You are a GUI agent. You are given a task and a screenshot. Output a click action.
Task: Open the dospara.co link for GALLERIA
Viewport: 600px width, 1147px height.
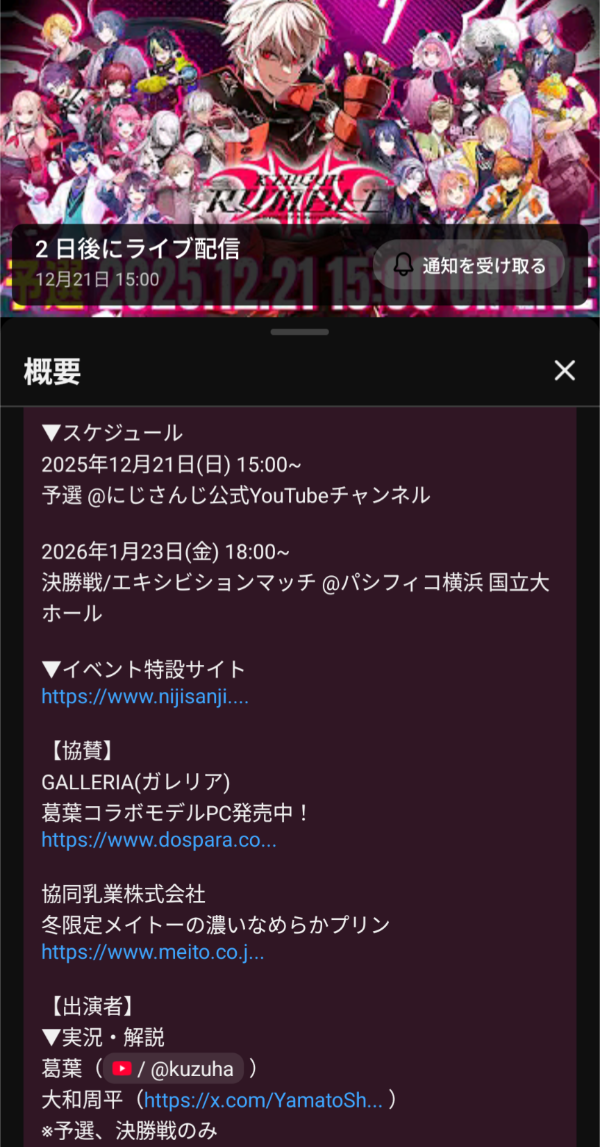159,839
